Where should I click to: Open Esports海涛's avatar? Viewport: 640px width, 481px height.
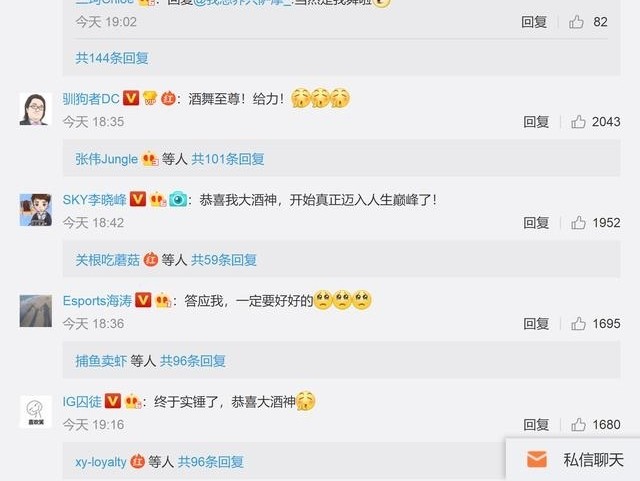[x=36, y=310]
